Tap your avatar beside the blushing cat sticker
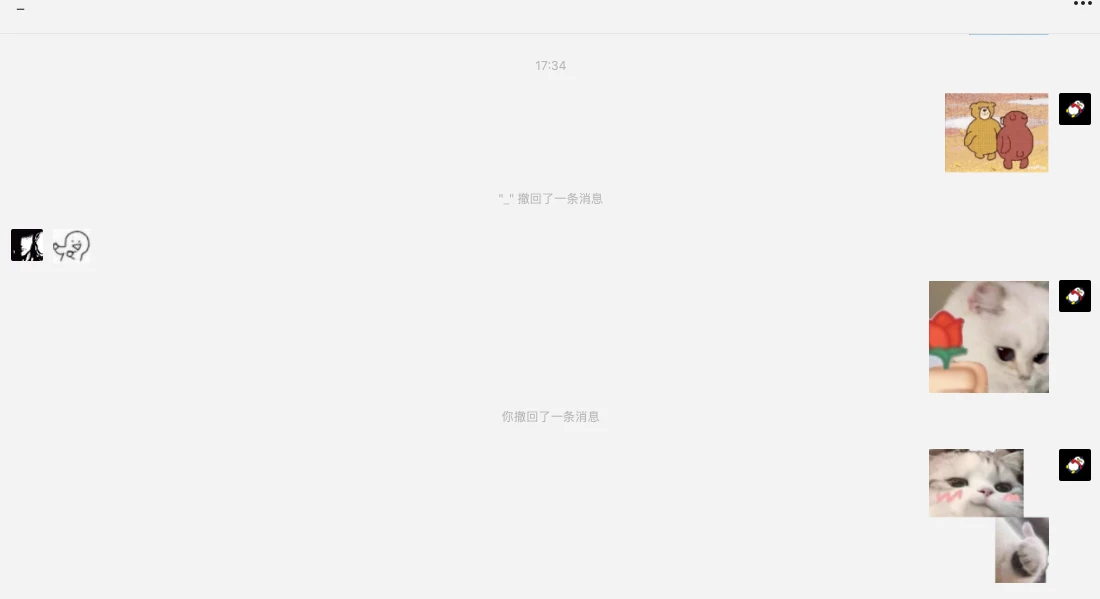1100x599 pixels. pyautogui.click(x=1074, y=465)
